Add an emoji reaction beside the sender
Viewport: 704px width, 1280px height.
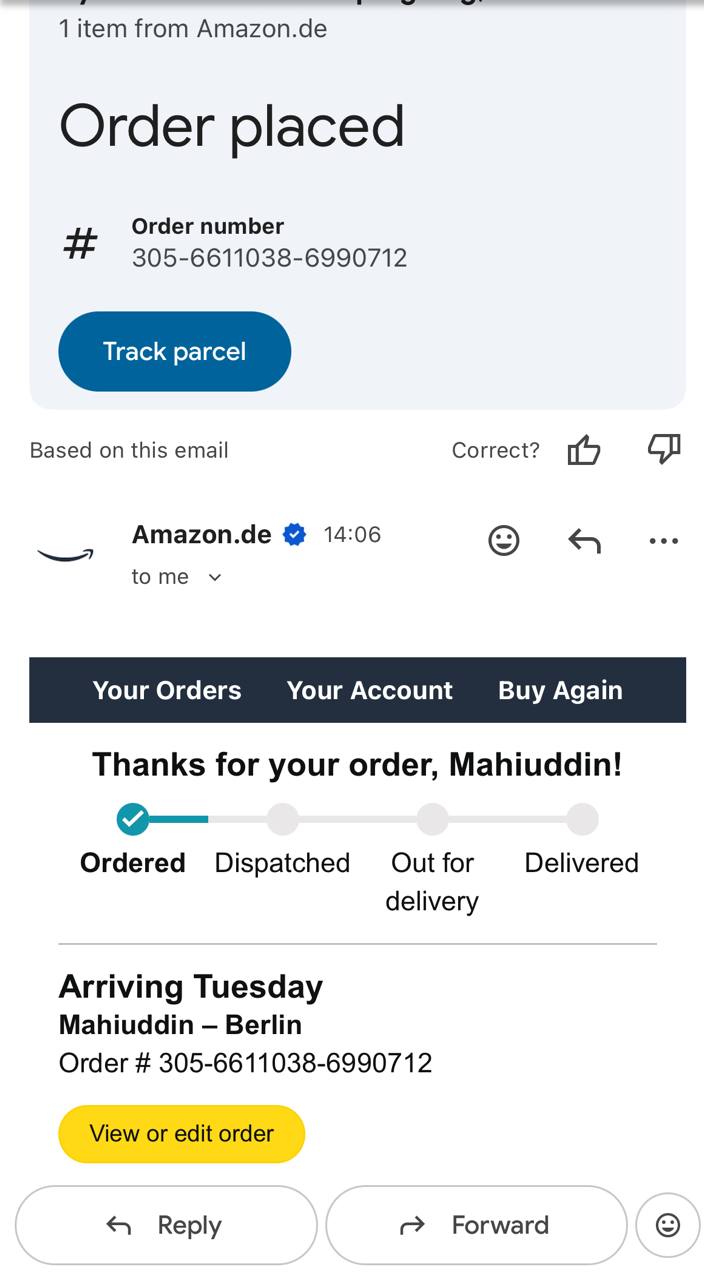504,541
